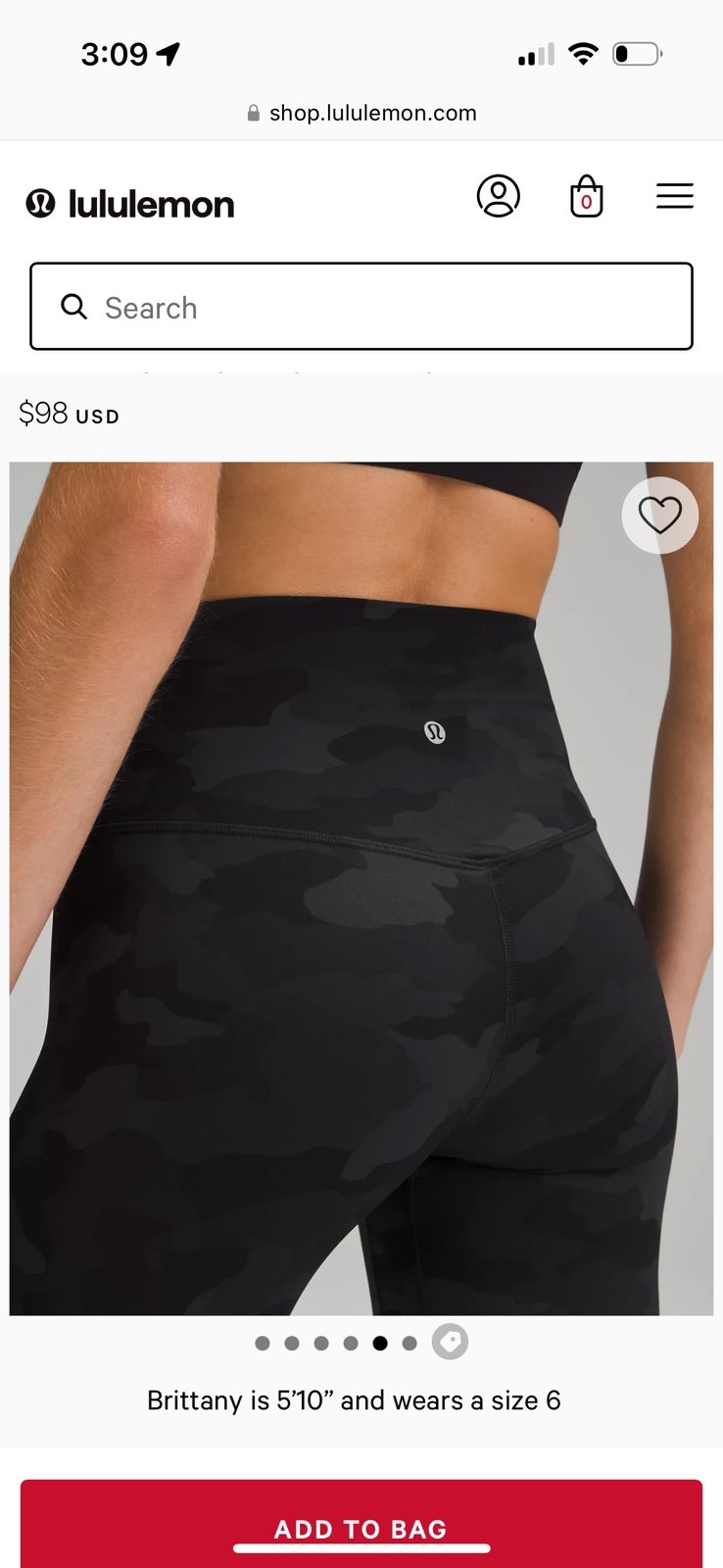Add leggings to wishlist with heart icon
The image size is (723, 1568).
659,515
